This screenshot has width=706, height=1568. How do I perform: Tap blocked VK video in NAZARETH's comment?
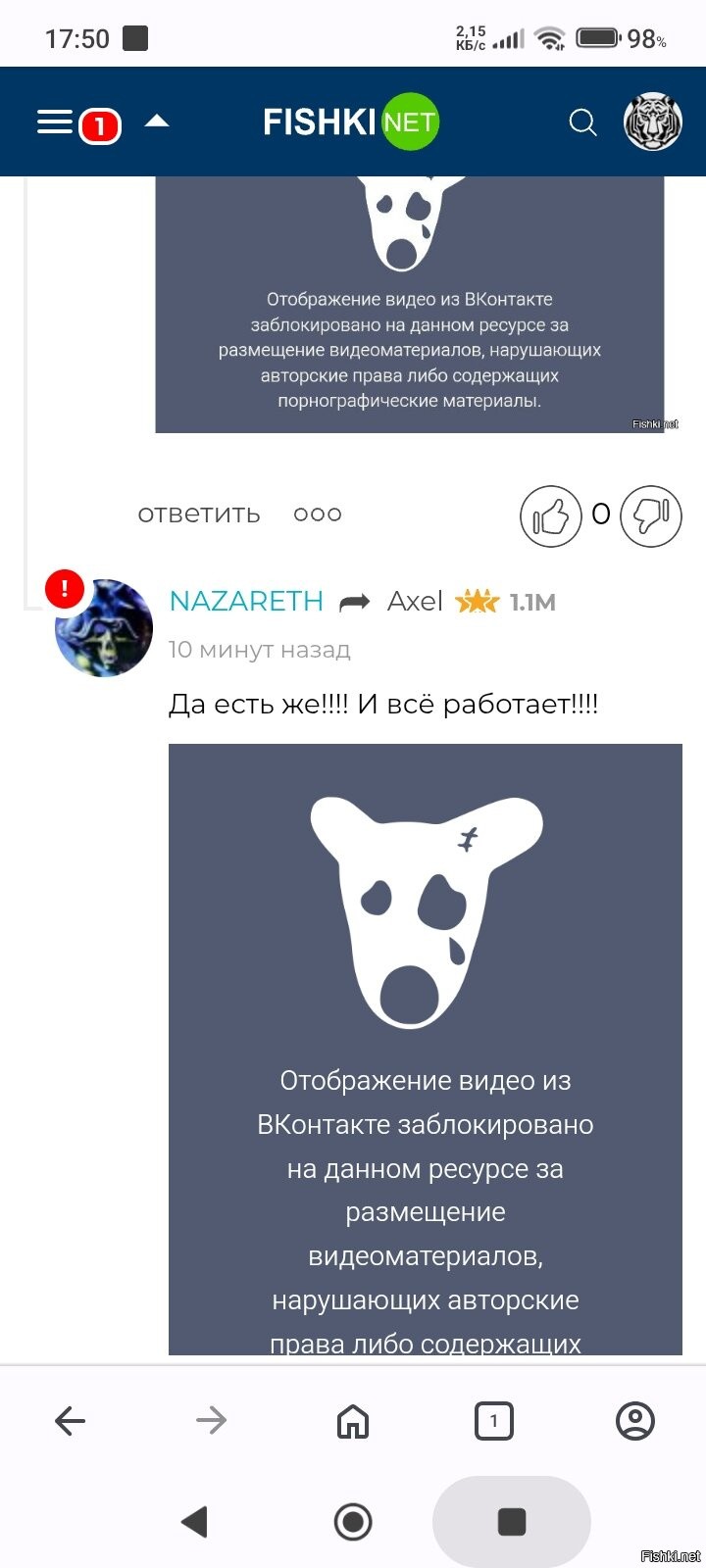[x=426, y=1050]
